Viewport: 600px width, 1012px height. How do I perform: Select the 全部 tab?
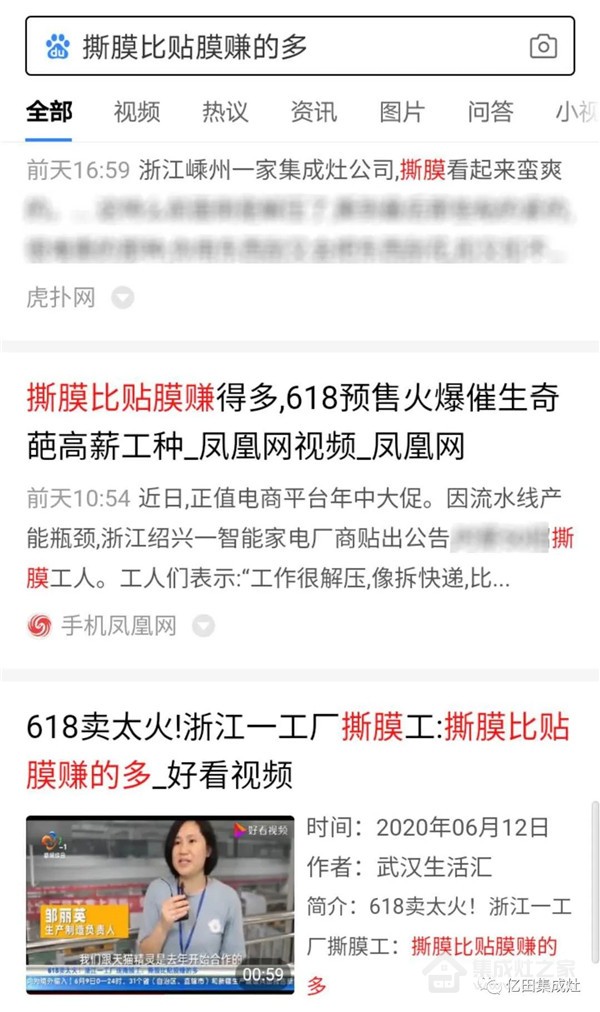pyautogui.click(x=50, y=111)
